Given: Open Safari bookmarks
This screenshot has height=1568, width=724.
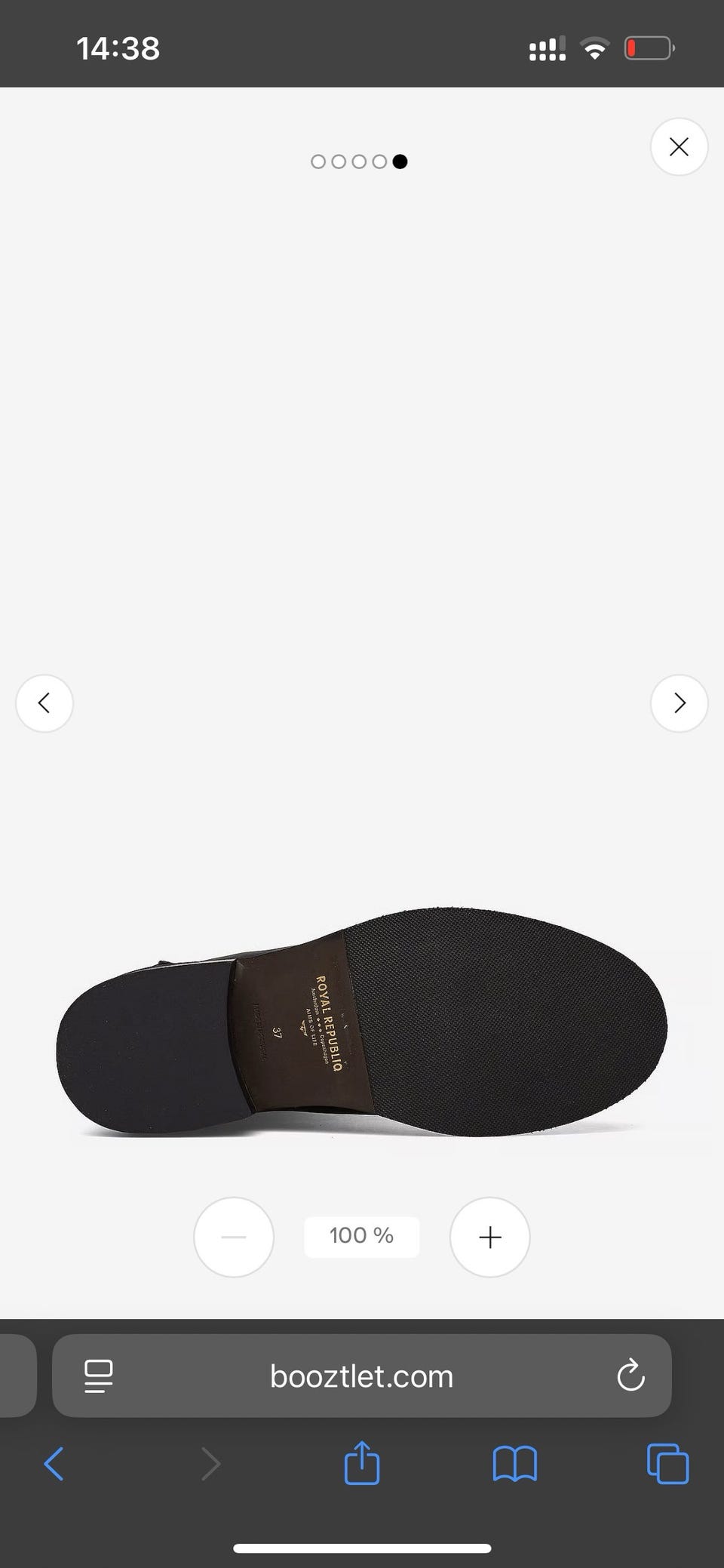Looking at the screenshot, I should (x=514, y=1465).
